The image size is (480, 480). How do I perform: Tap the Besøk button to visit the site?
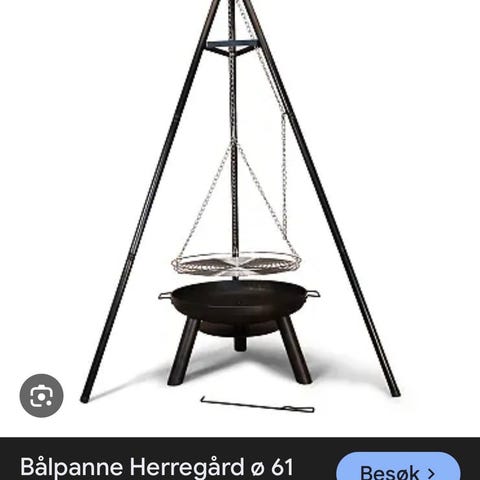[x=398, y=467]
